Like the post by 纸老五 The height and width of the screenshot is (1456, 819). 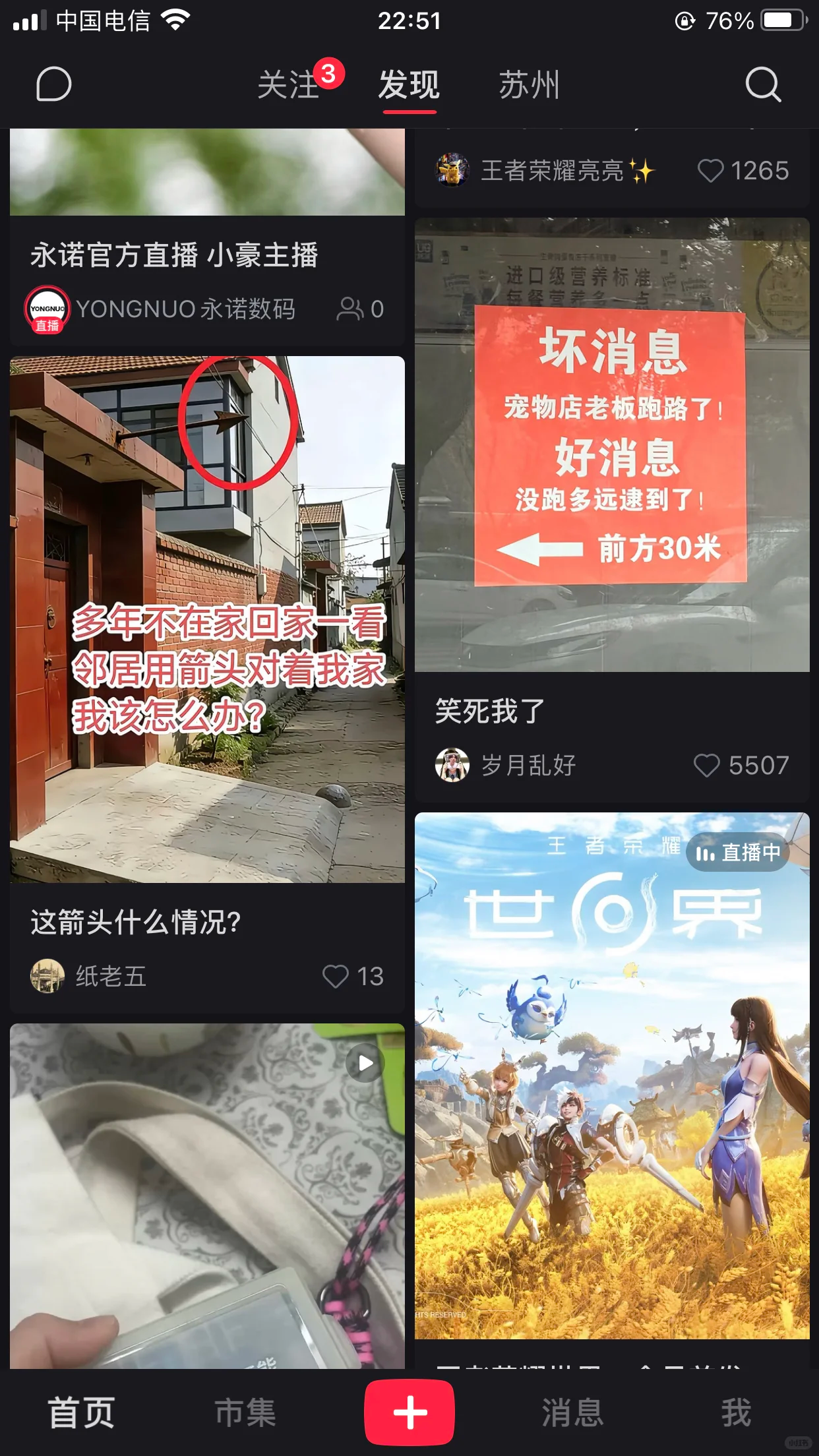click(336, 976)
